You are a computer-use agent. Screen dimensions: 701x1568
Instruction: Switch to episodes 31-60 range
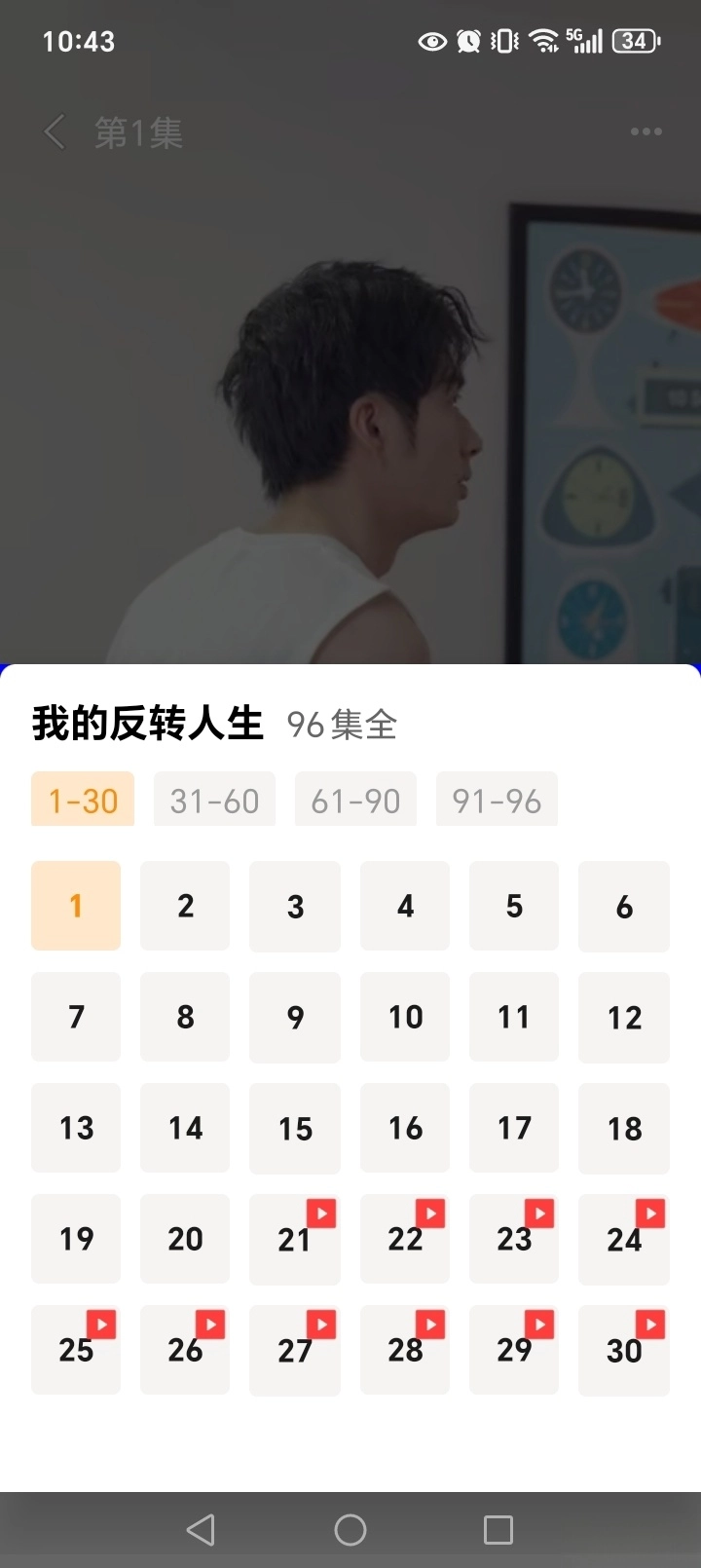point(214,801)
